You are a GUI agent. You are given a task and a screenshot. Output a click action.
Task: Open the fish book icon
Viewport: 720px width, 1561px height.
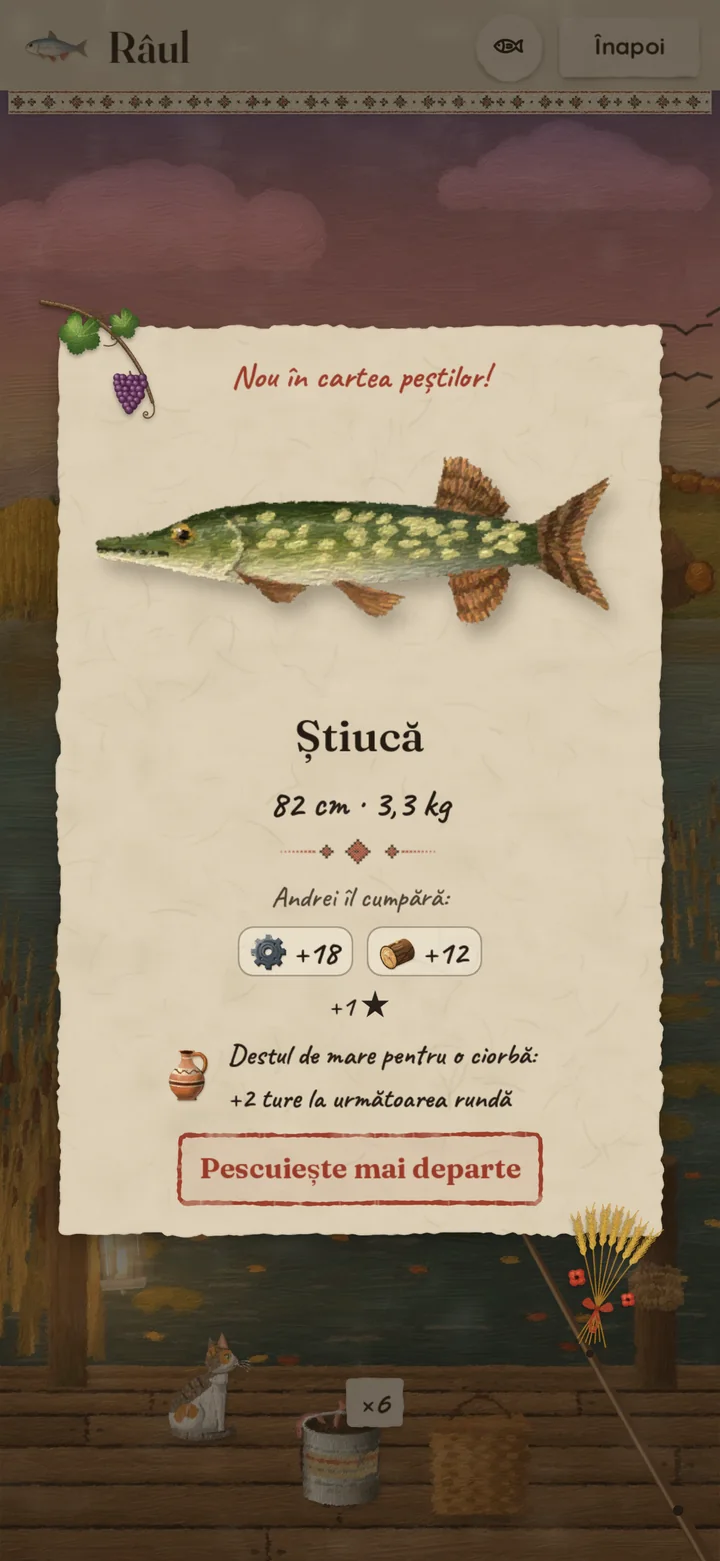click(509, 47)
